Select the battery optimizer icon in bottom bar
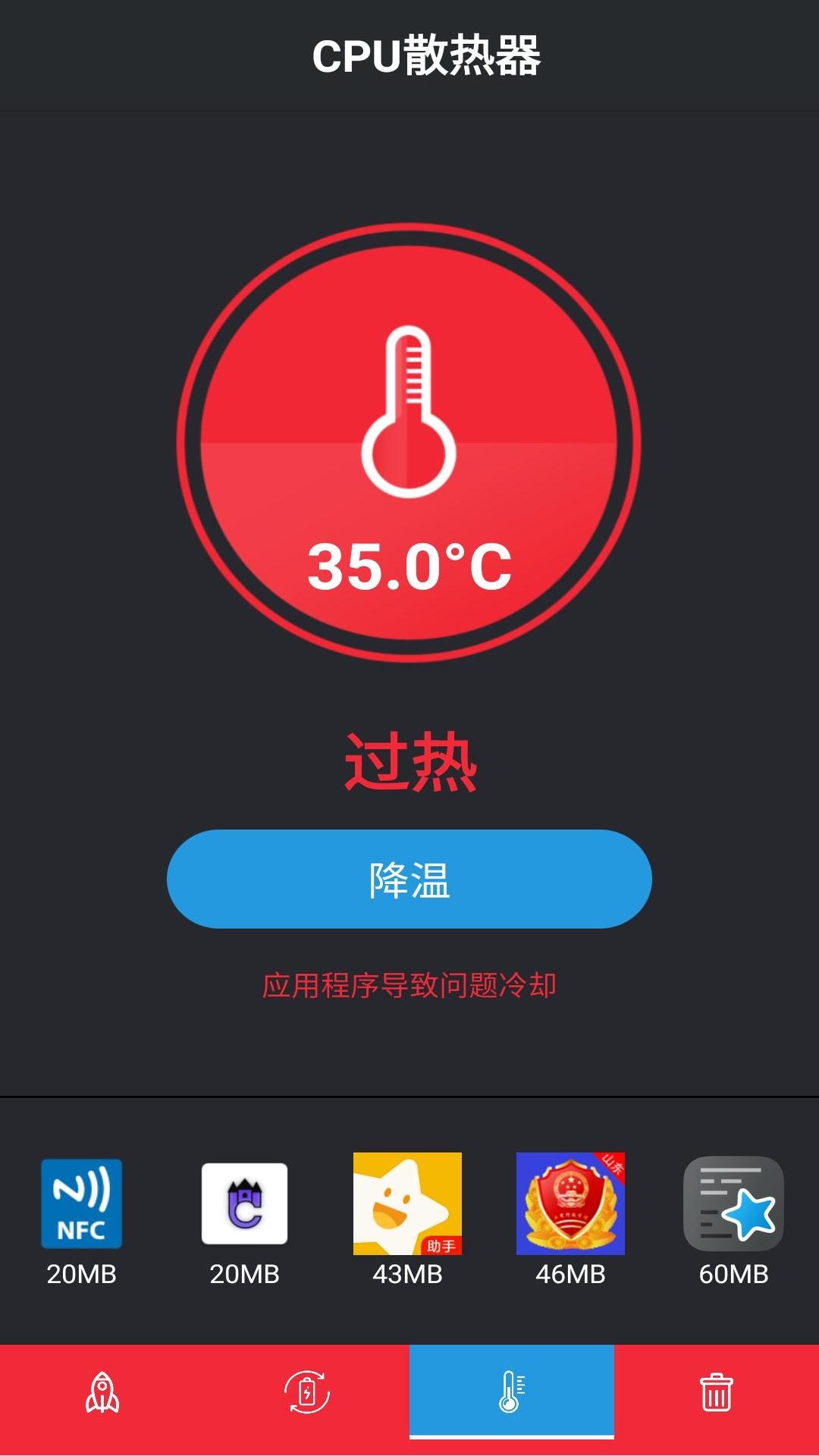Screen dimensions: 819x1456 click(307, 1394)
